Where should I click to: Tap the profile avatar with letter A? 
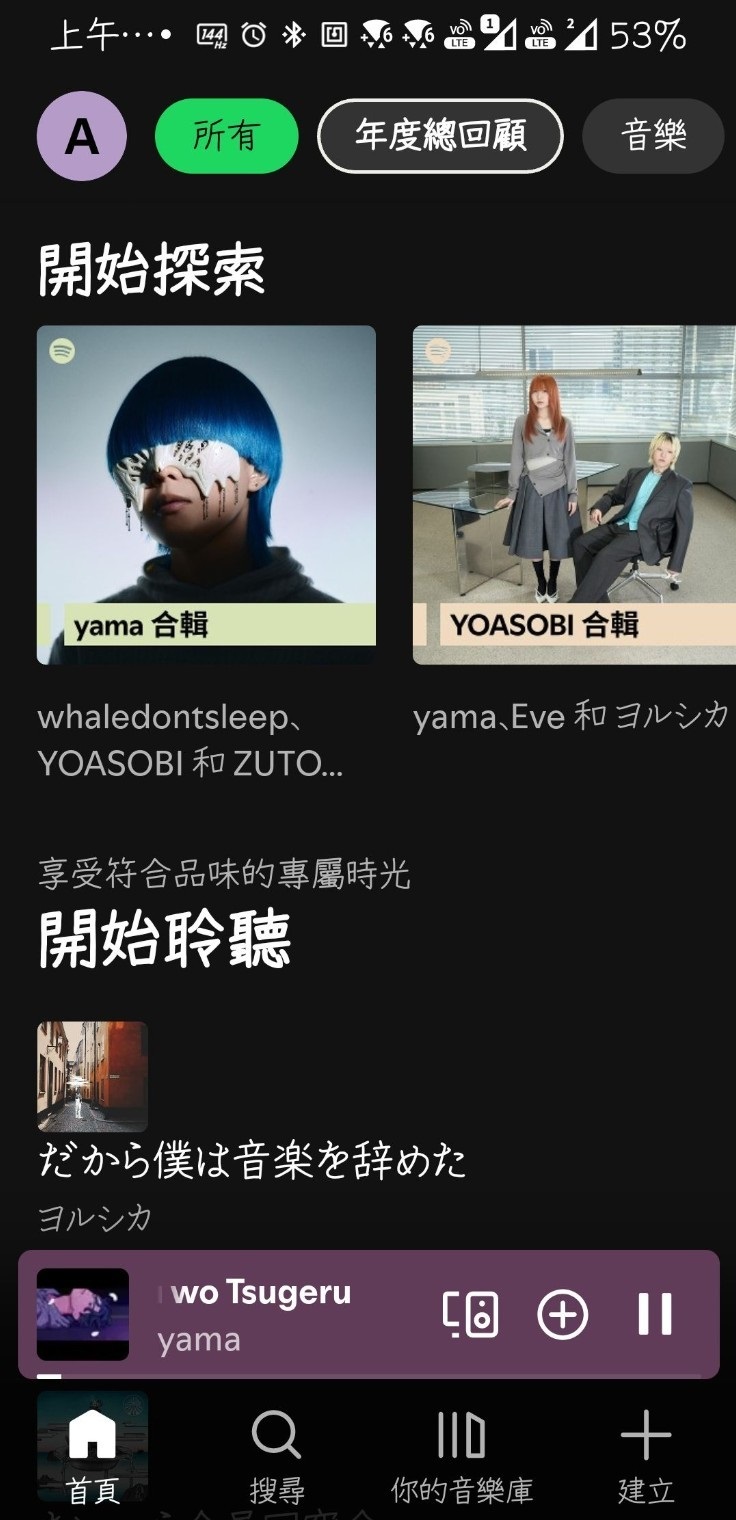tap(80, 137)
